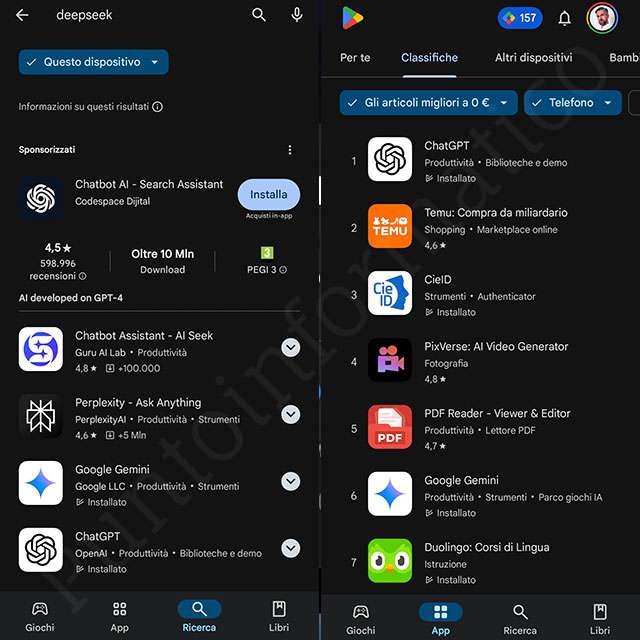Open the Questo dispositivo dropdown

94,62
